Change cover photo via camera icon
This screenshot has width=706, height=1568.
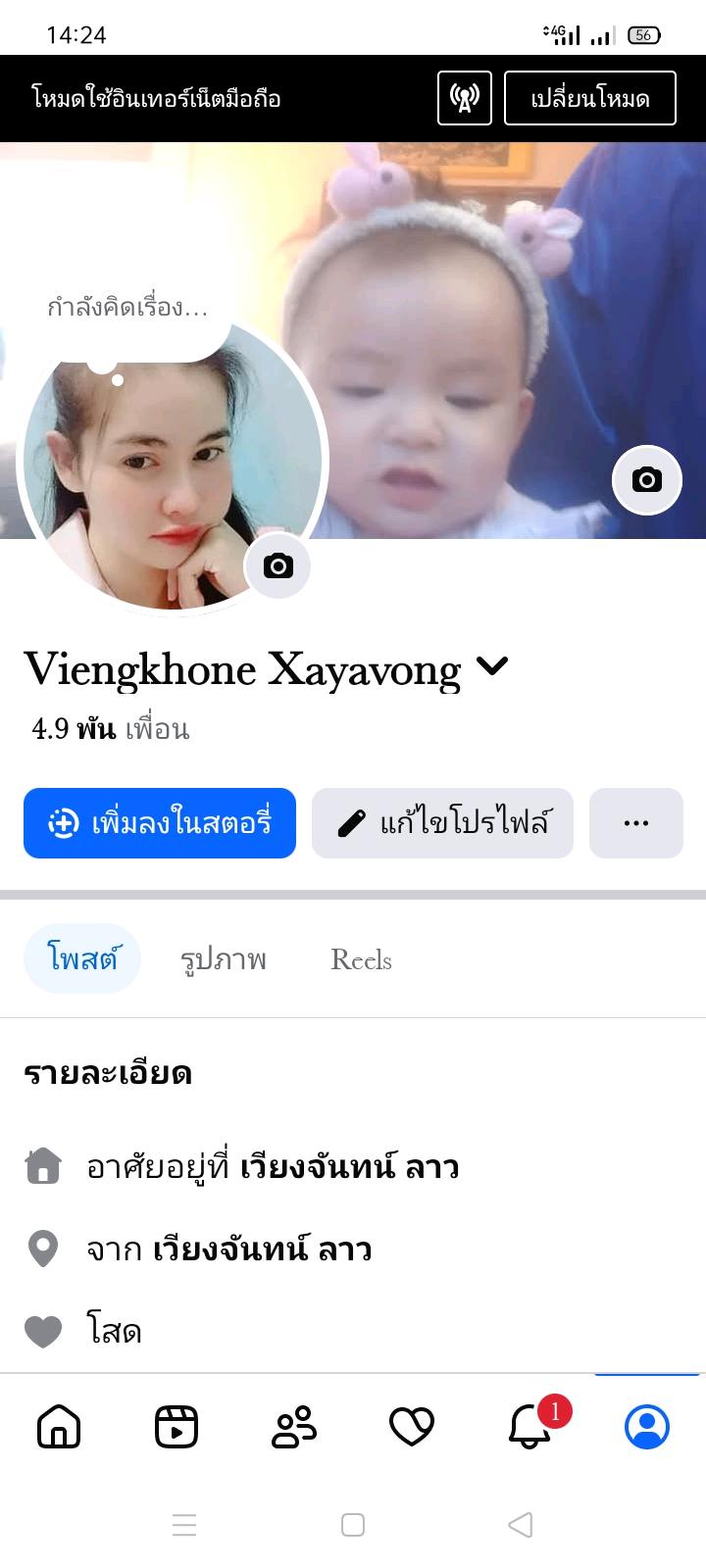(646, 479)
